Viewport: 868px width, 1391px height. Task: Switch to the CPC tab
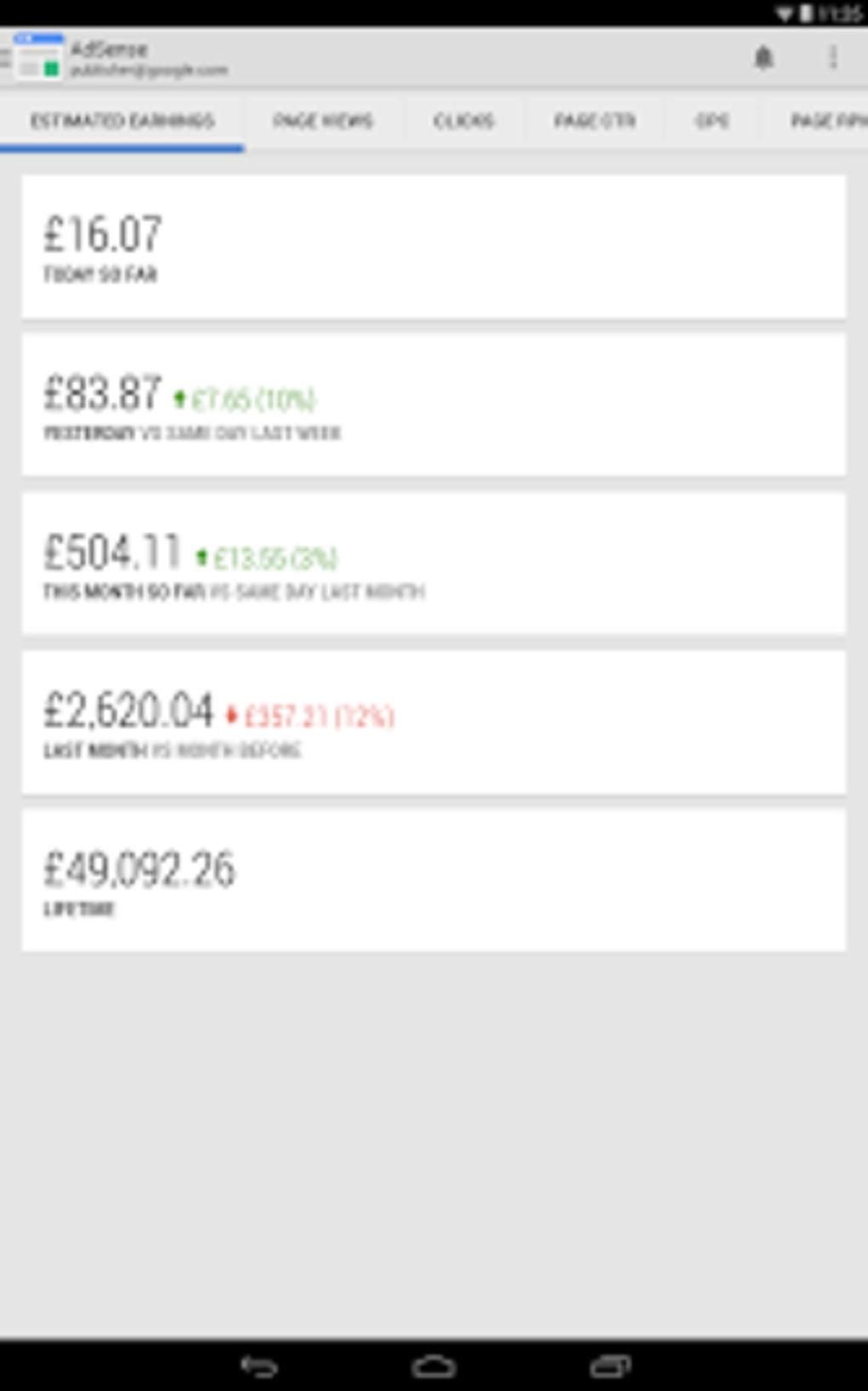pyautogui.click(x=711, y=121)
